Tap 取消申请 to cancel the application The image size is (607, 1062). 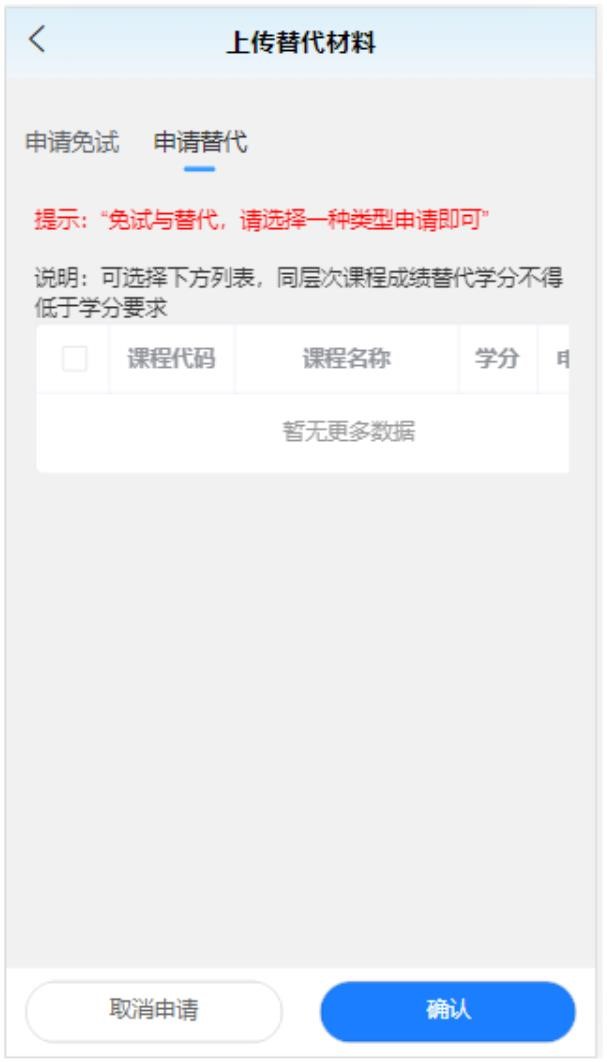tap(153, 1011)
